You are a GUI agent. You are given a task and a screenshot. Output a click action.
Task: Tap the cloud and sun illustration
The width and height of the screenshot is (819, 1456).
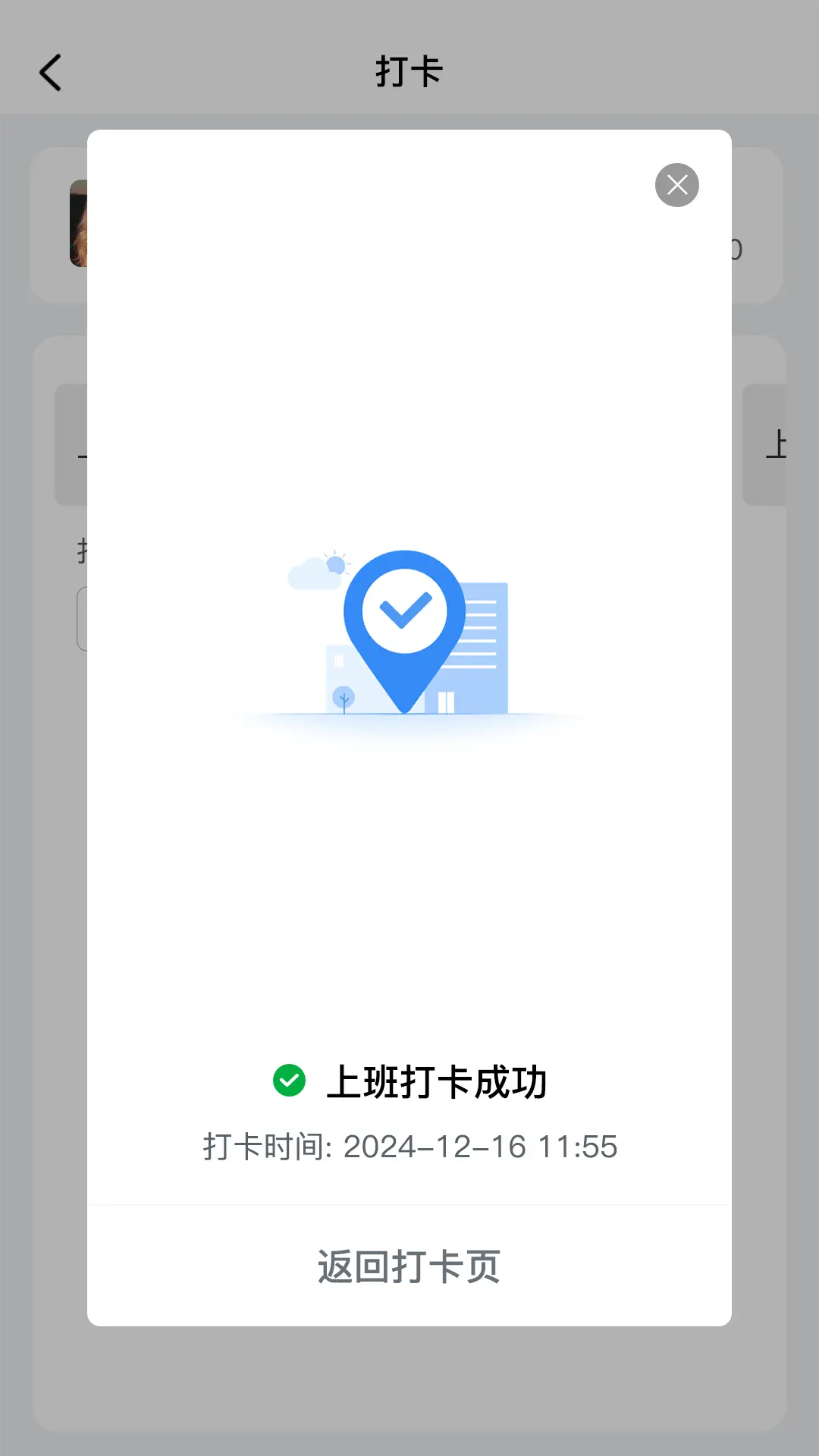318,570
